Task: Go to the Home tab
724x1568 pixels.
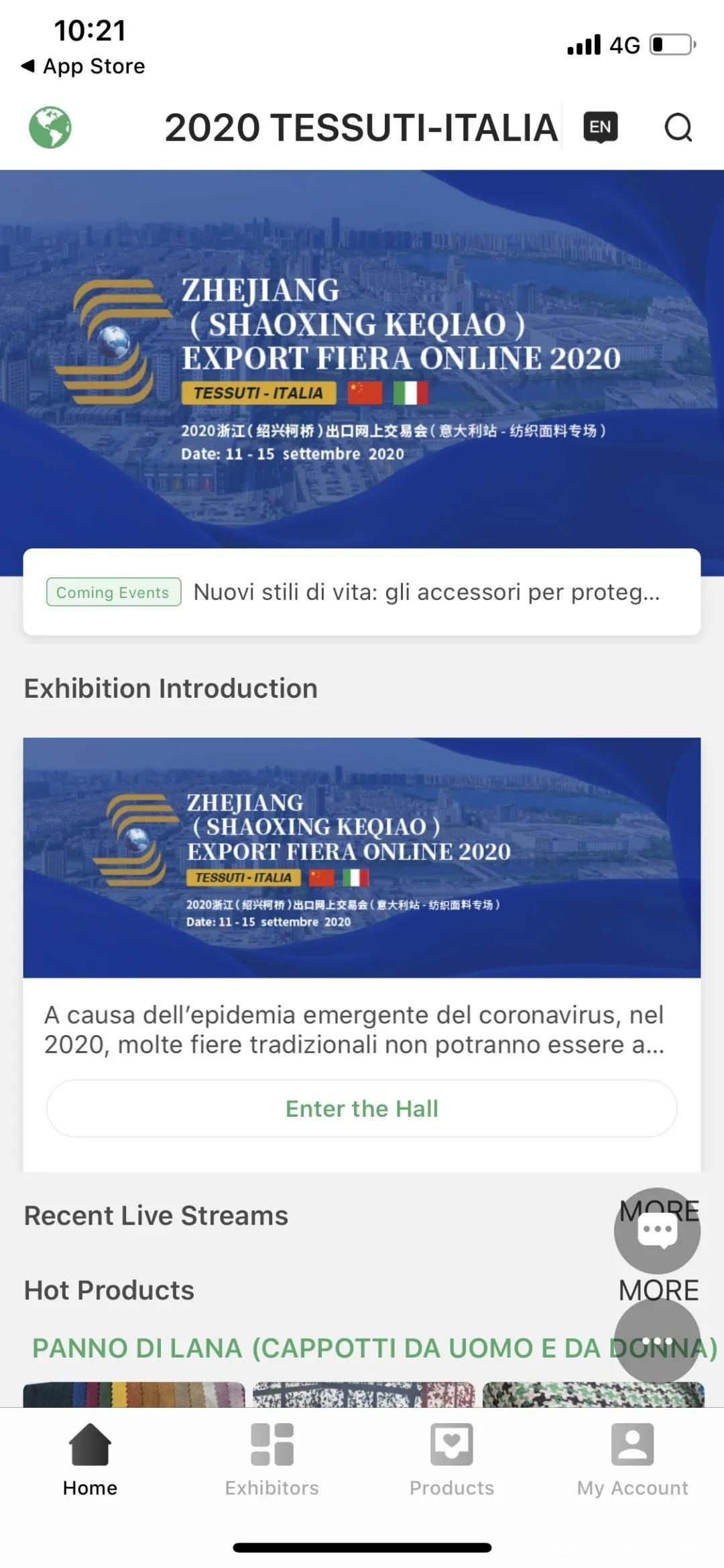Action: (90, 1459)
